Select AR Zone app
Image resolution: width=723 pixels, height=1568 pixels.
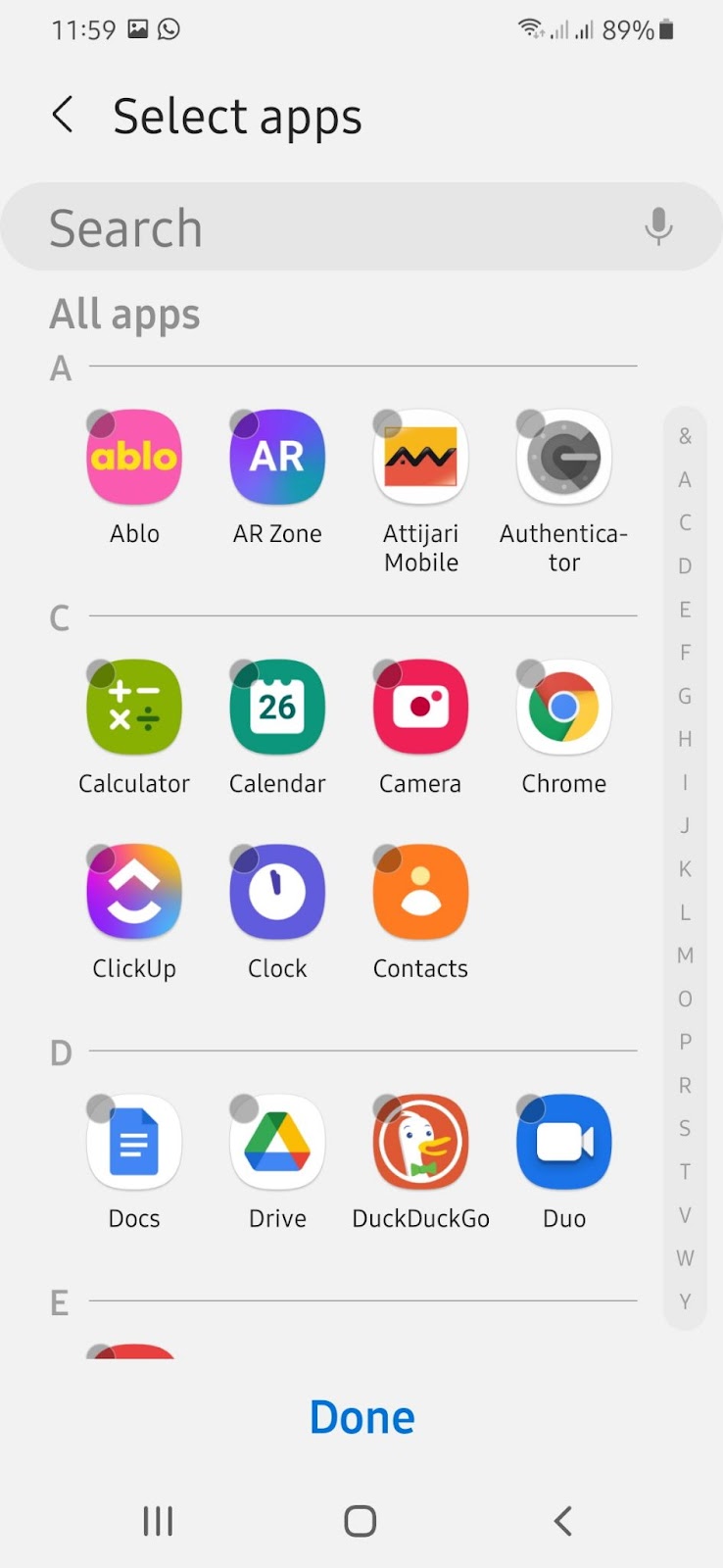coord(277,458)
